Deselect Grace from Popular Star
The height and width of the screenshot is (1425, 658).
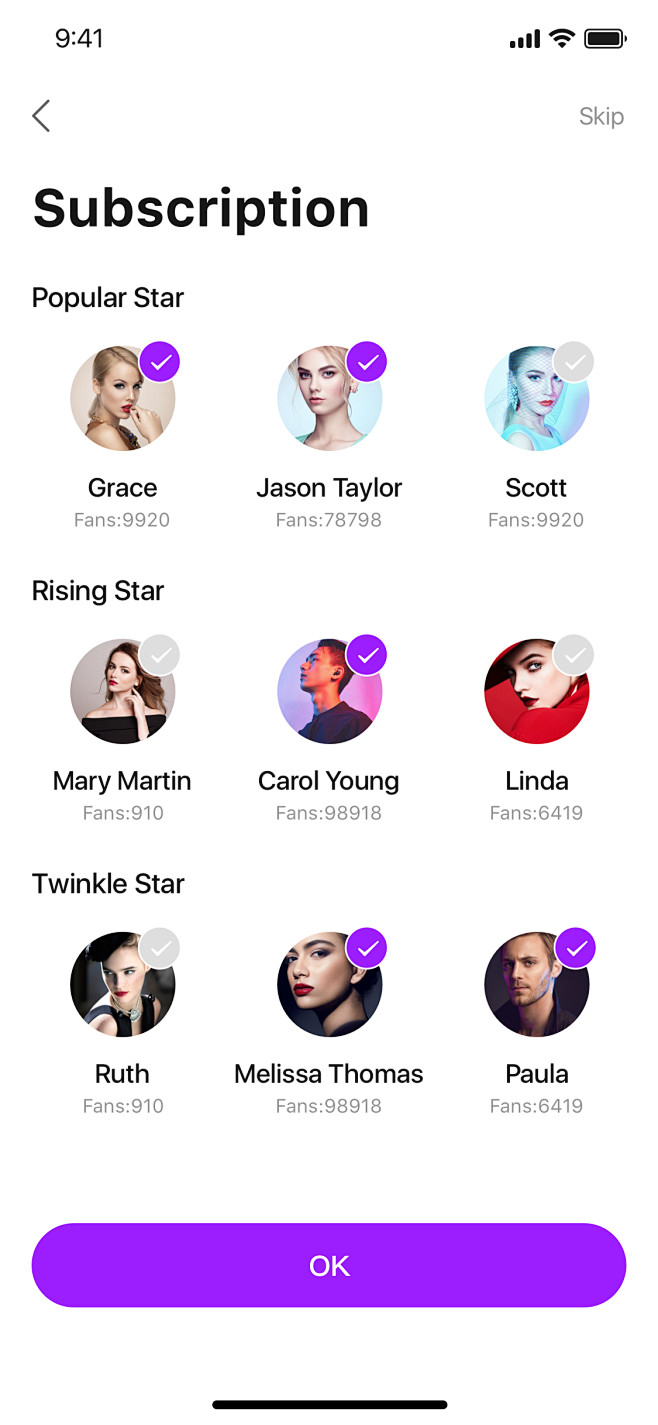pyautogui.click(x=160, y=362)
